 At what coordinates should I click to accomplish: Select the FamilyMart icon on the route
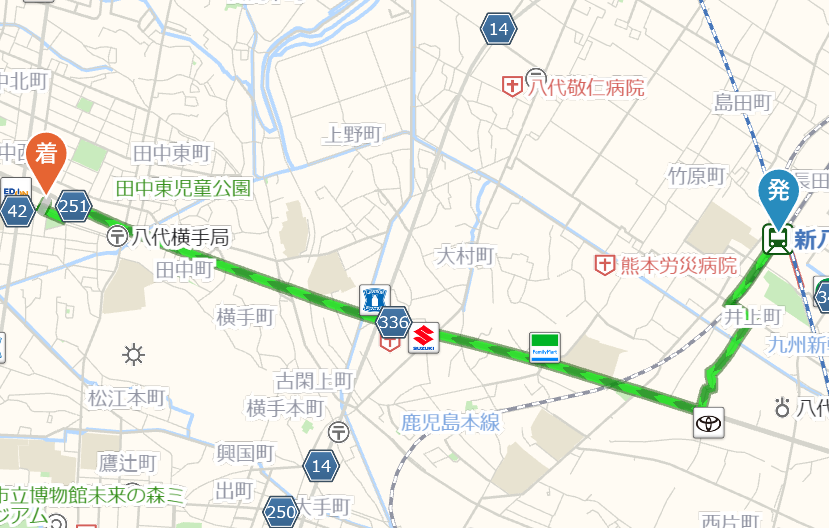tap(545, 347)
